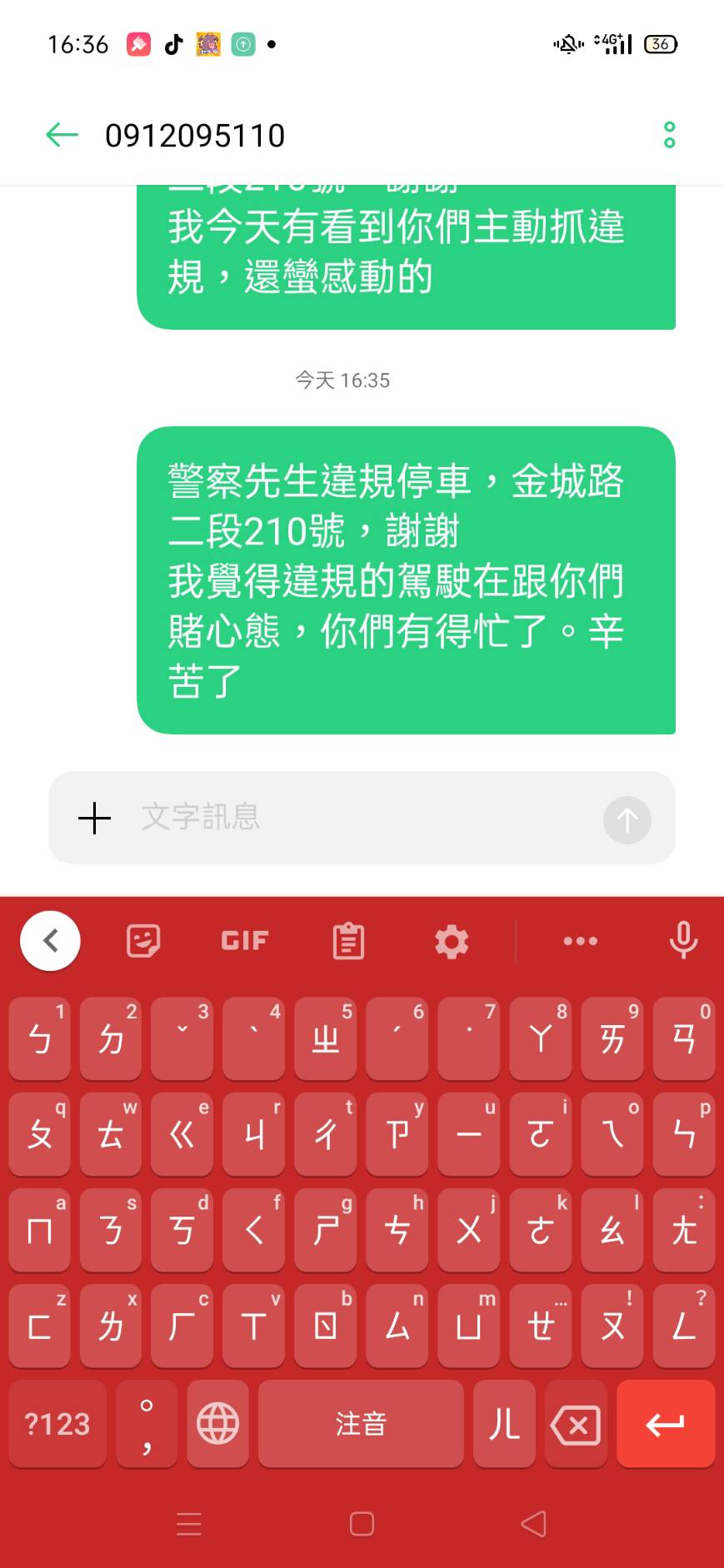Viewport: 724px width, 1568px height.
Task: Send the message with the arrow button
Action: click(x=627, y=820)
